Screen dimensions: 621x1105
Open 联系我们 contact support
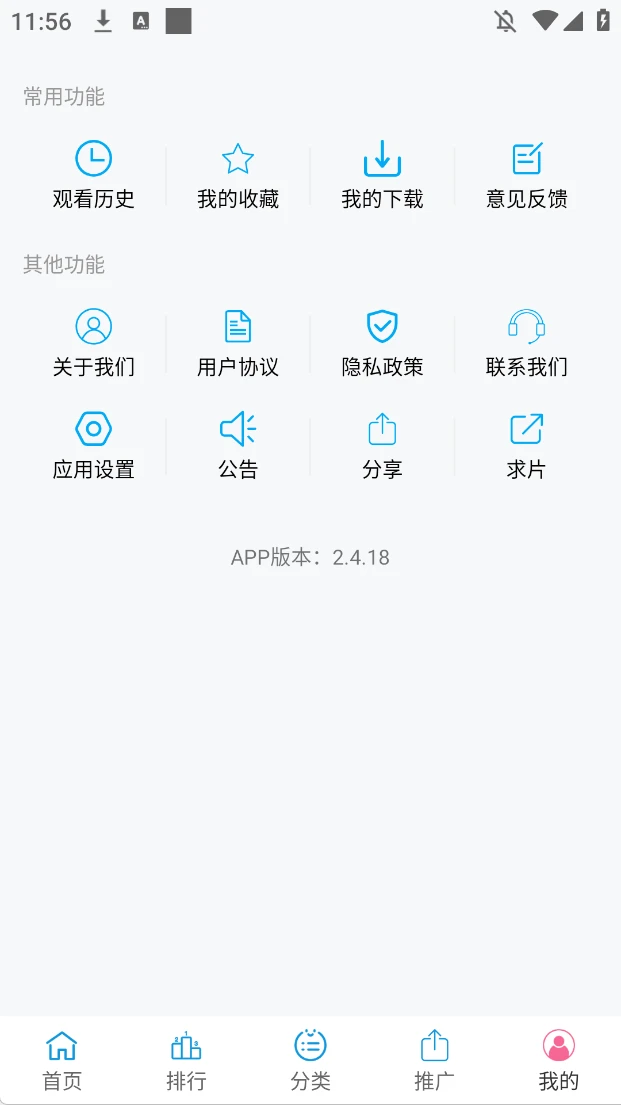tap(527, 343)
